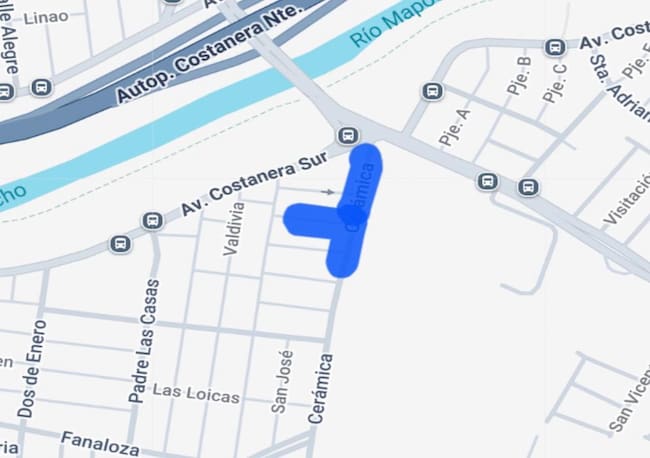Tap the bus stop by the Av. Cost label

pos(554,47)
